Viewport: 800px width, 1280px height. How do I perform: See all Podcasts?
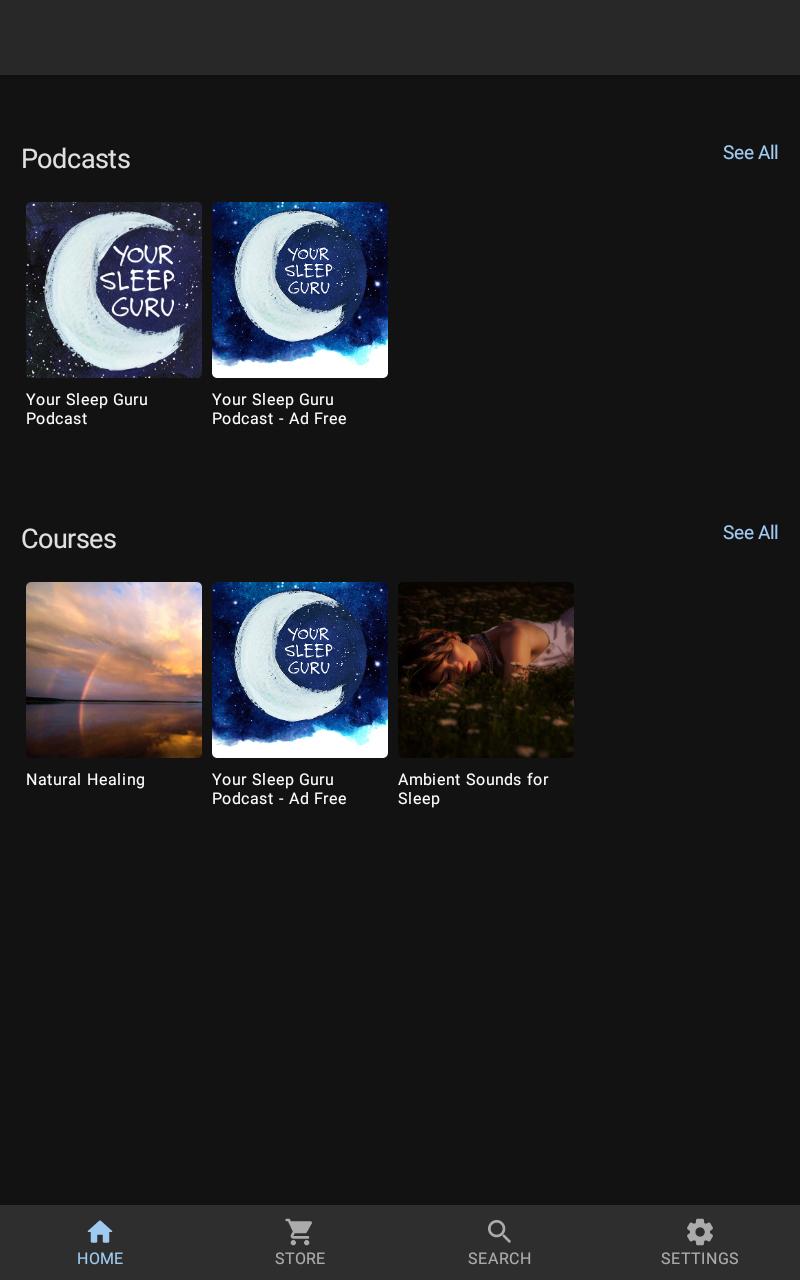coord(750,152)
